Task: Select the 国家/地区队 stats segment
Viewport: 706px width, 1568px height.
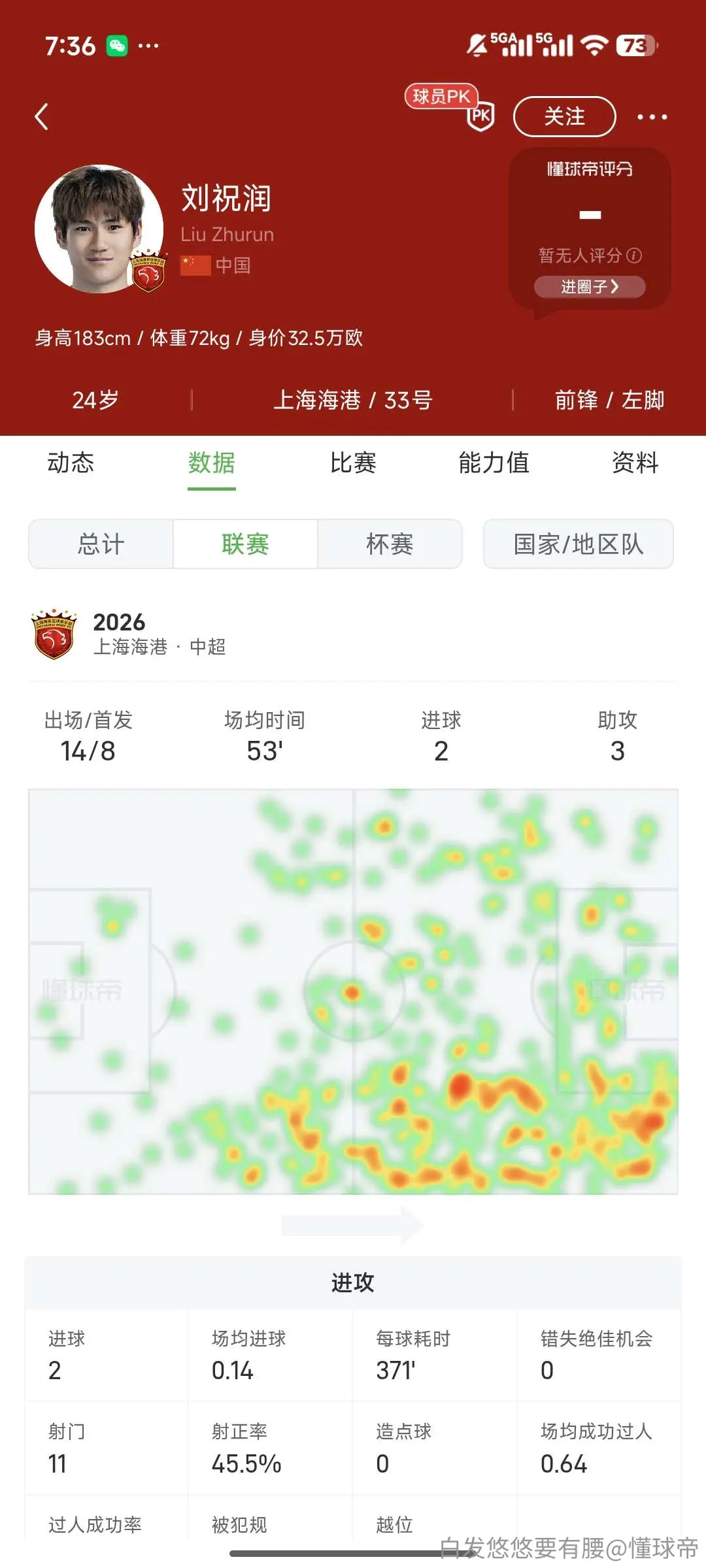Action: [x=579, y=544]
